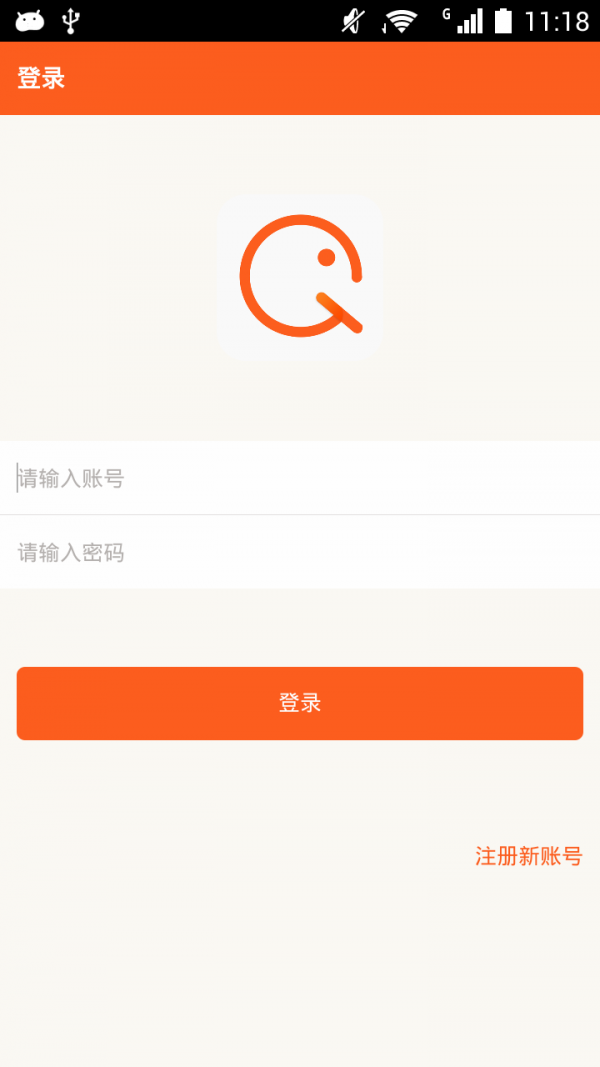Tap the orange 登录 login button
600x1067 pixels.
300,703
